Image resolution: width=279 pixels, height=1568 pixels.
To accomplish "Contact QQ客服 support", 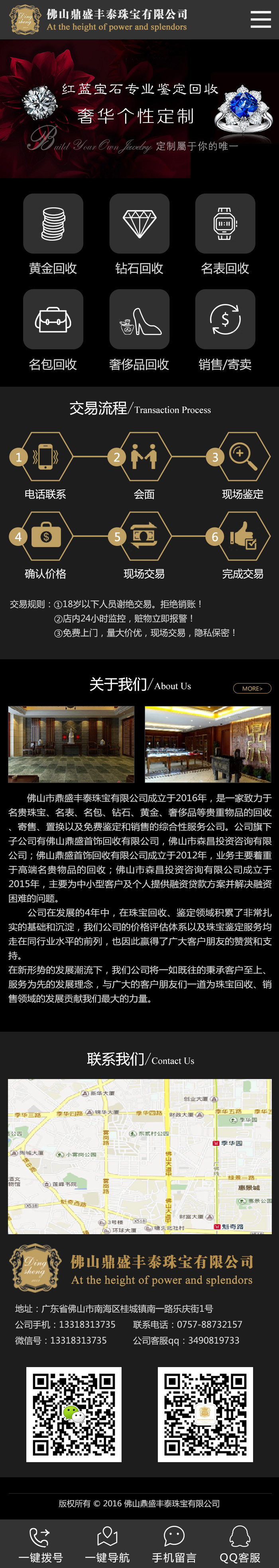I will point(240,1544).
